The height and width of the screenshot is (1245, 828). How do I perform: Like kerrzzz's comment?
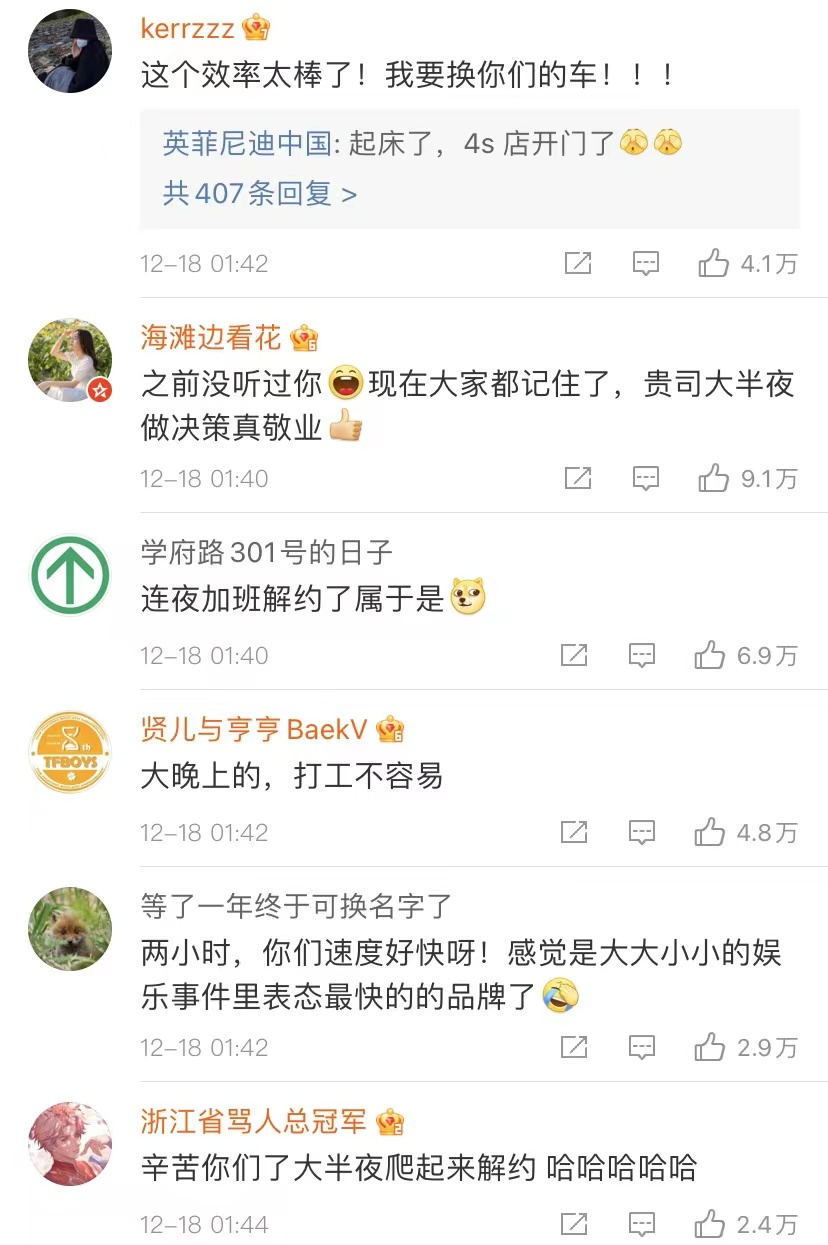[714, 264]
